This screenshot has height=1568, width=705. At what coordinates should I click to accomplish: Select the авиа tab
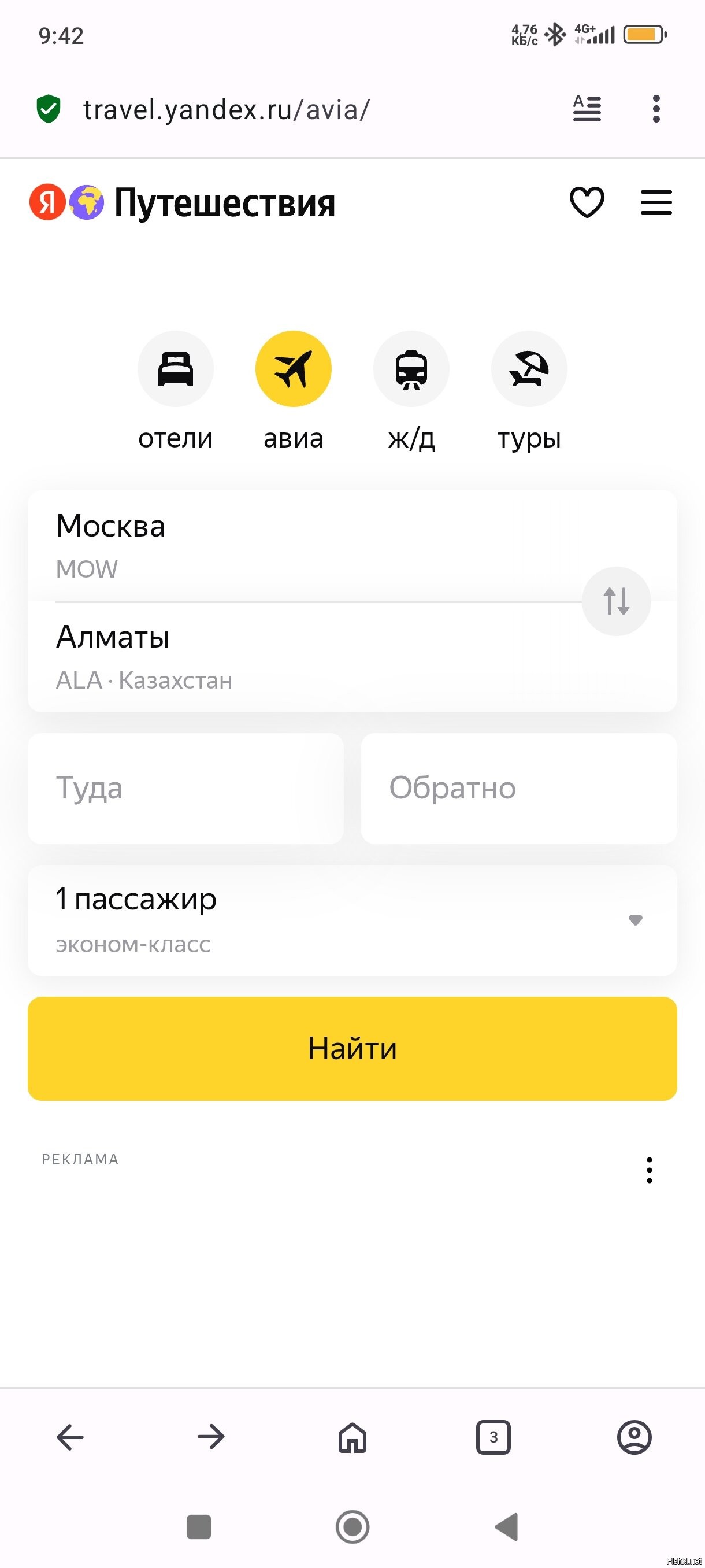point(293,369)
